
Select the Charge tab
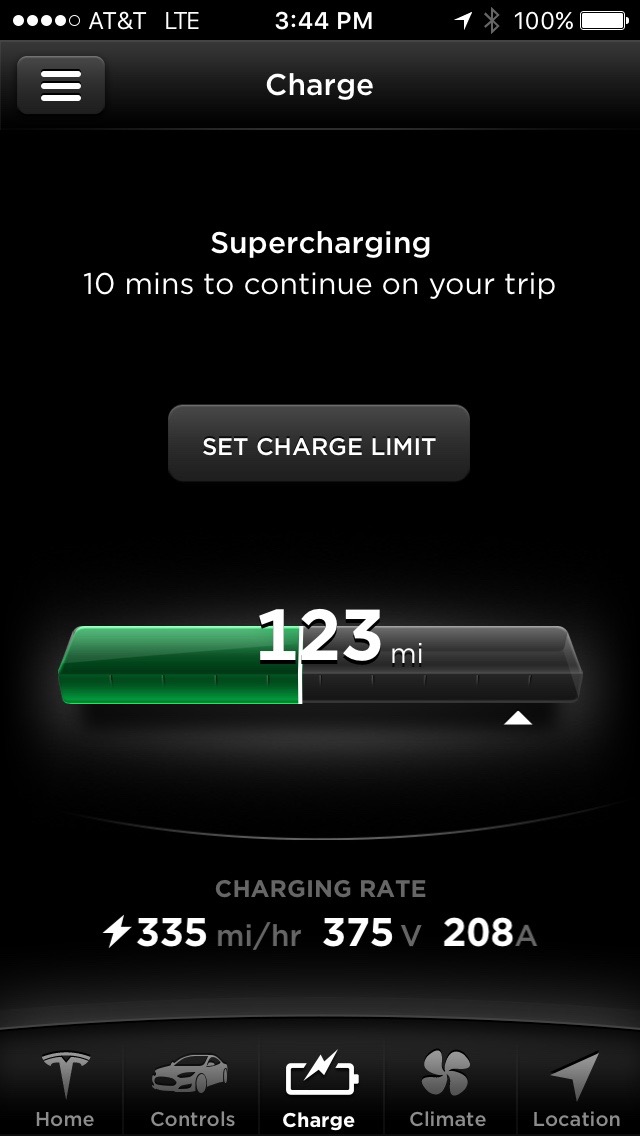[x=319, y=1088]
